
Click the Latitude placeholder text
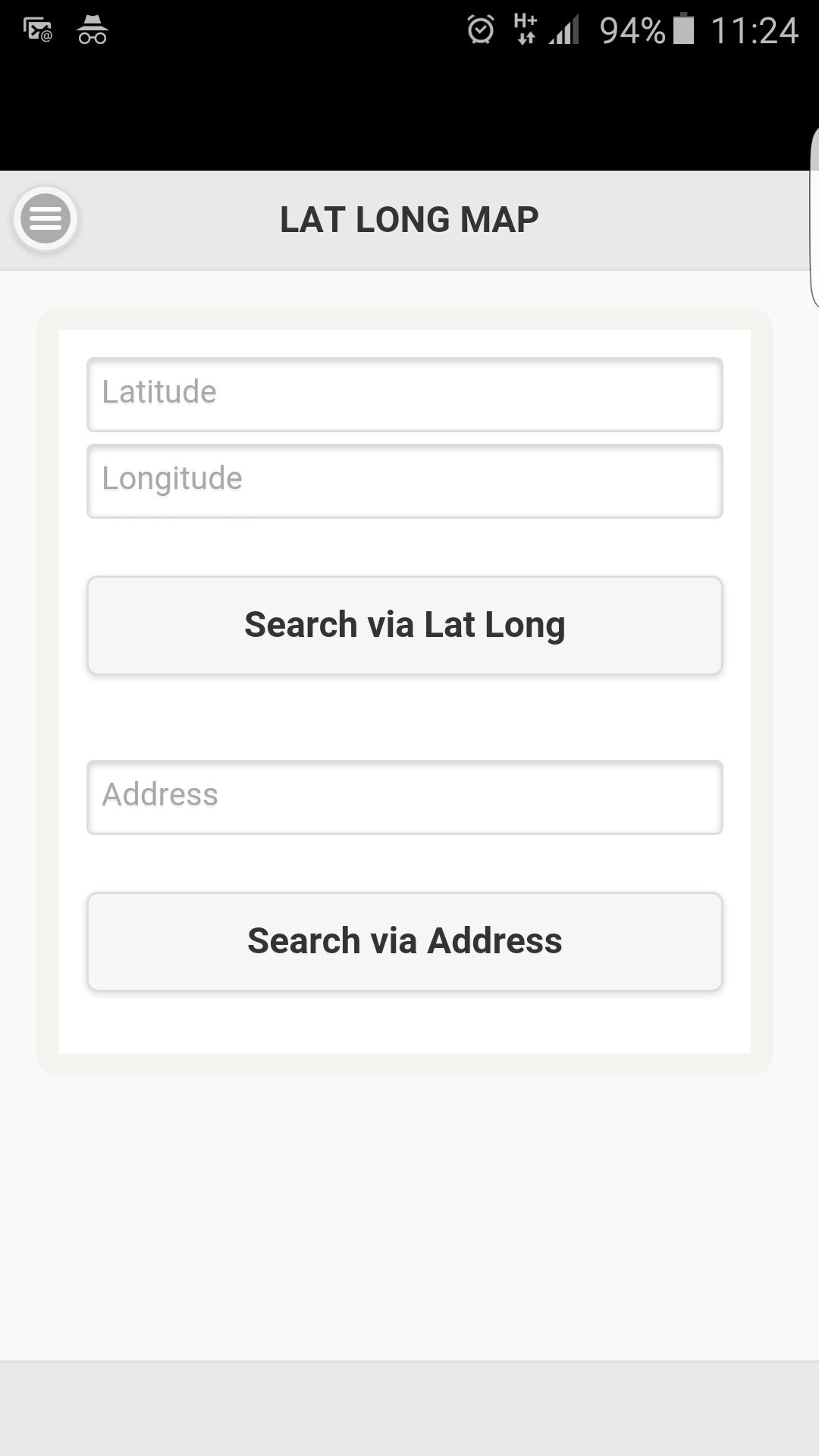[158, 391]
